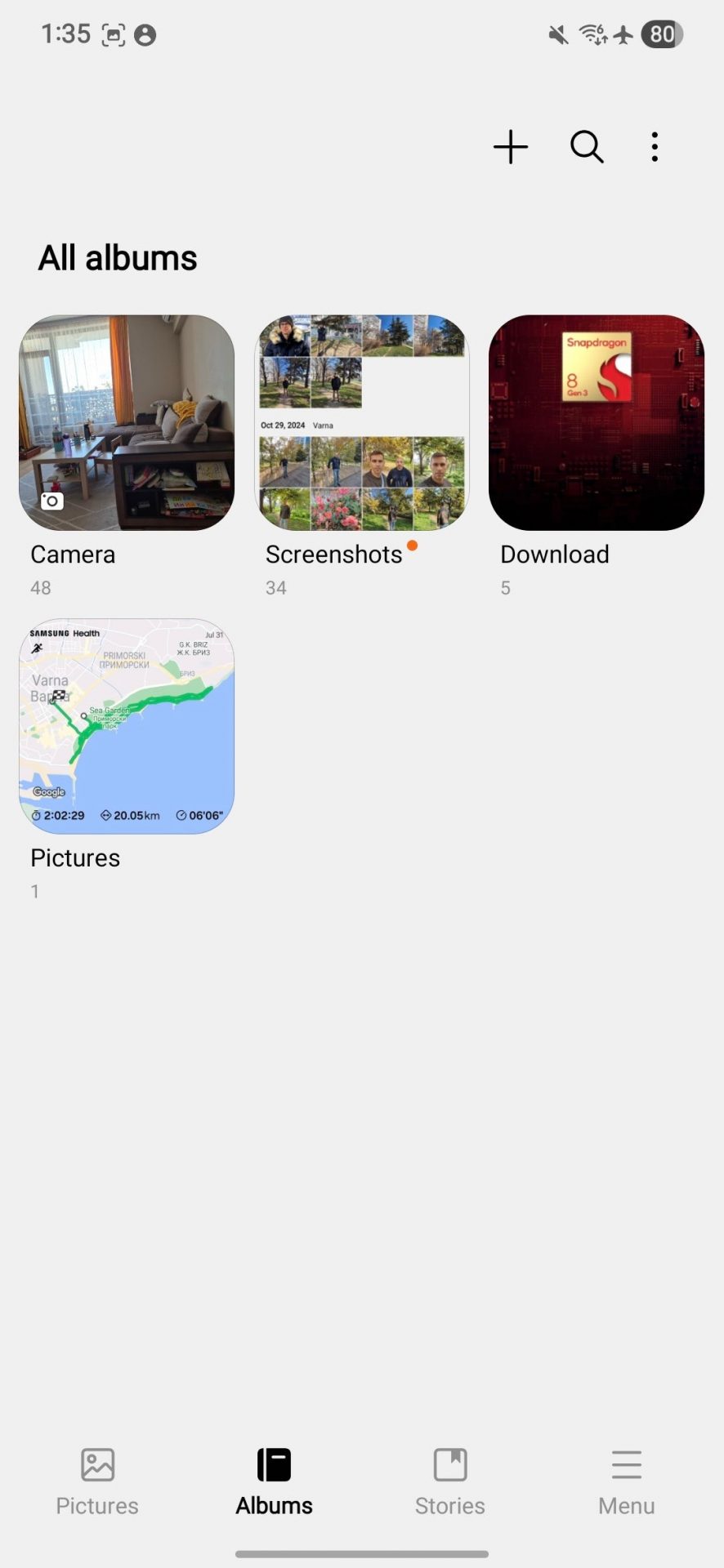The width and height of the screenshot is (724, 1568).
Task: Open the Menu tab
Action: coord(626,1481)
